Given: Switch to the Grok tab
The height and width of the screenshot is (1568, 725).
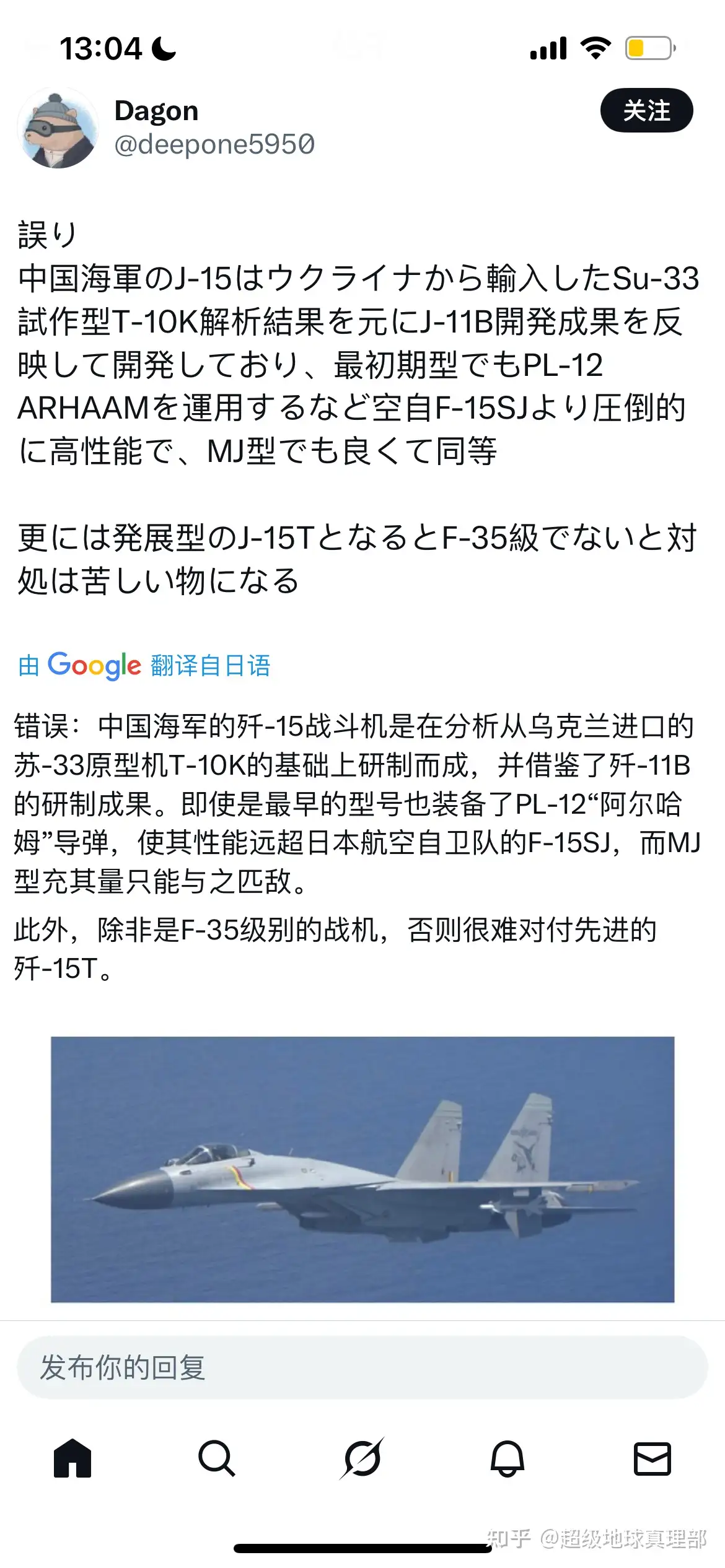Looking at the screenshot, I should click(x=362, y=1459).
